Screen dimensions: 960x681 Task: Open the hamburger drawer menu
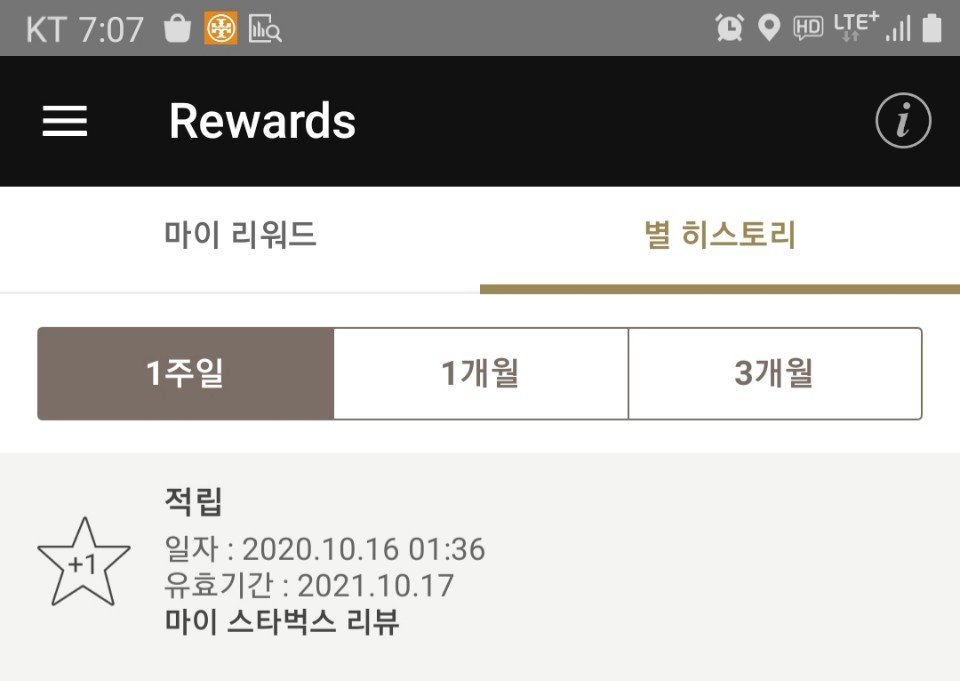click(x=65, y=122)
